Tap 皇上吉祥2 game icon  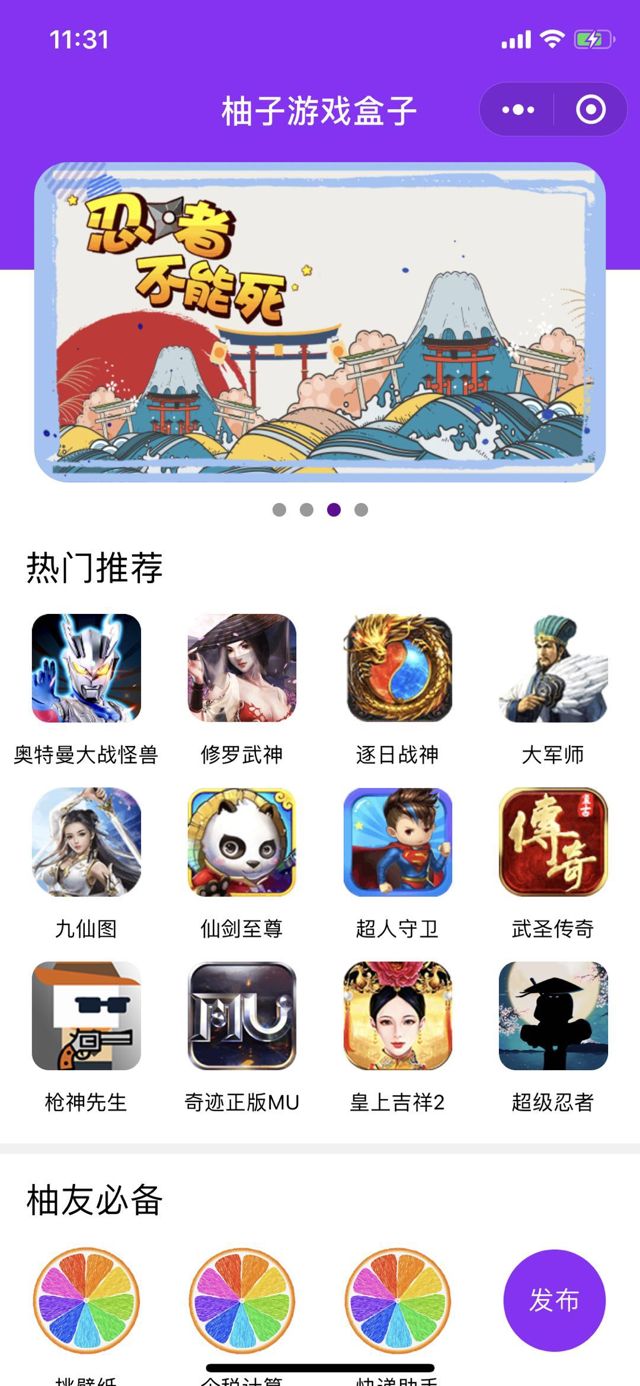[x=398, y=1016]
